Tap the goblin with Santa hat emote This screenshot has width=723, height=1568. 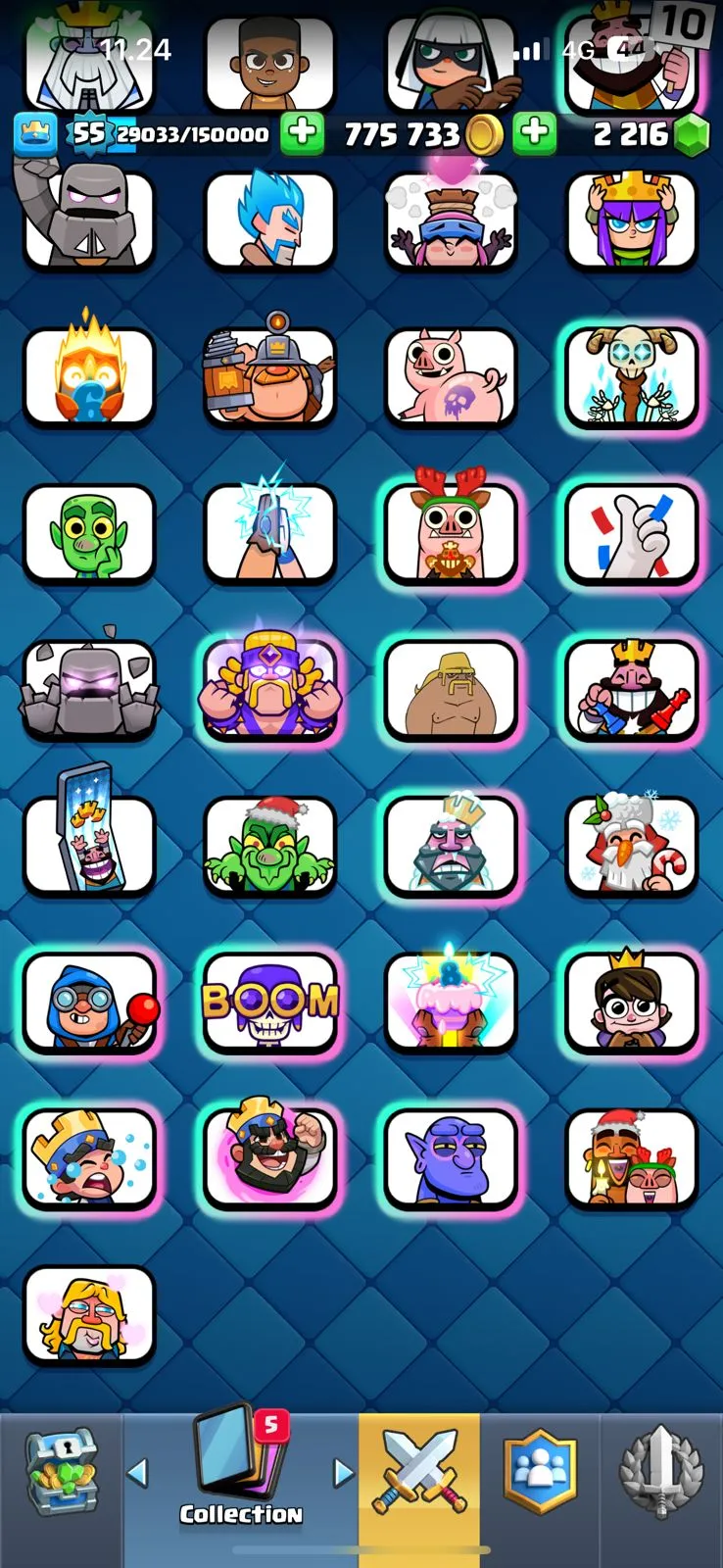pos(269,847)
